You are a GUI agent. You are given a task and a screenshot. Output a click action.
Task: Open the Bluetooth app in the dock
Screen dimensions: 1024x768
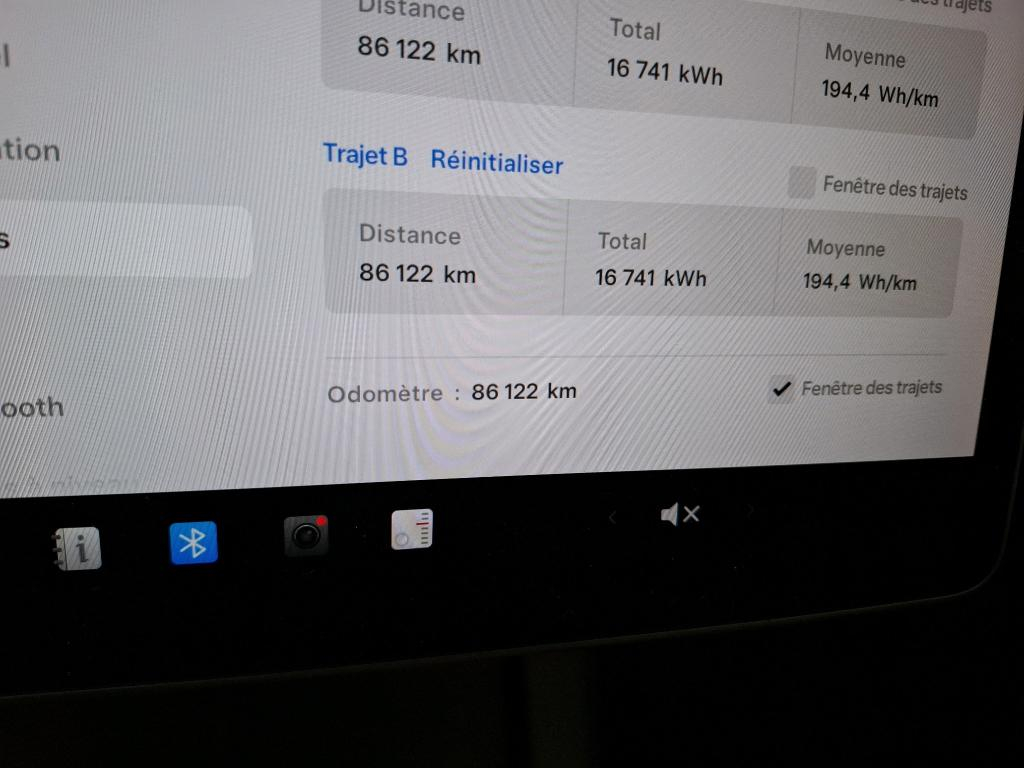click(x=193, y=542)
